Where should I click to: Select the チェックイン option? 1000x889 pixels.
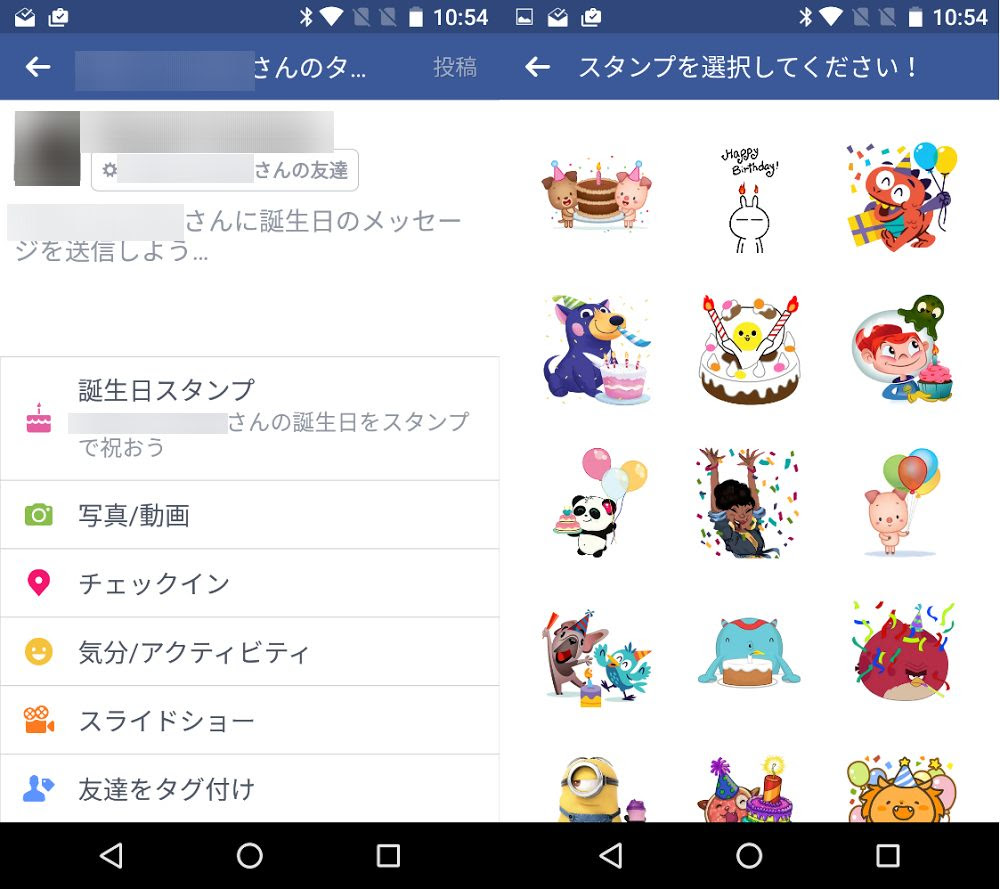coord(250,583)
